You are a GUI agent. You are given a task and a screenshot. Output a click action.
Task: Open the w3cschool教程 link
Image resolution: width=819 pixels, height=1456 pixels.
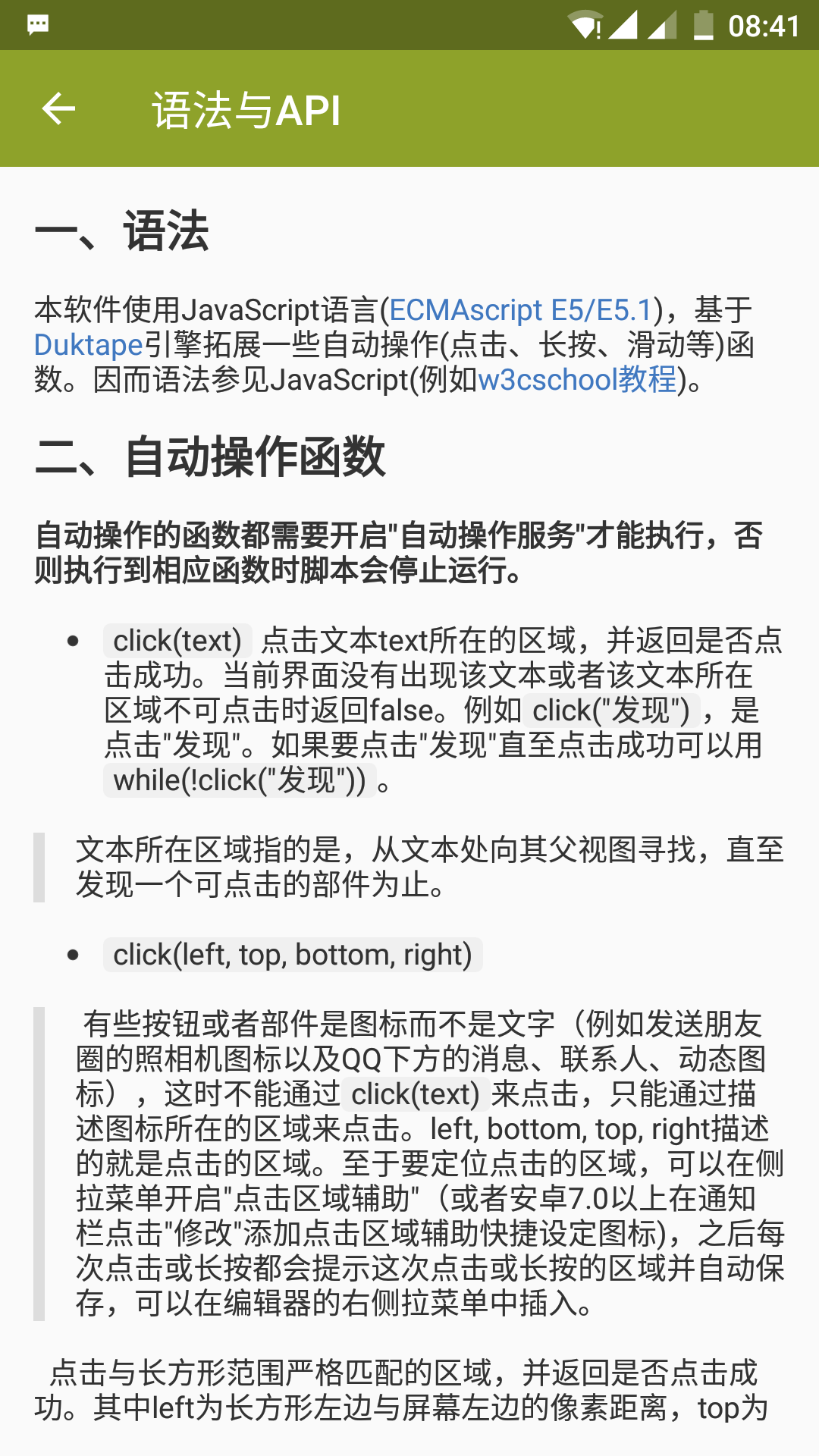(577, 379)
